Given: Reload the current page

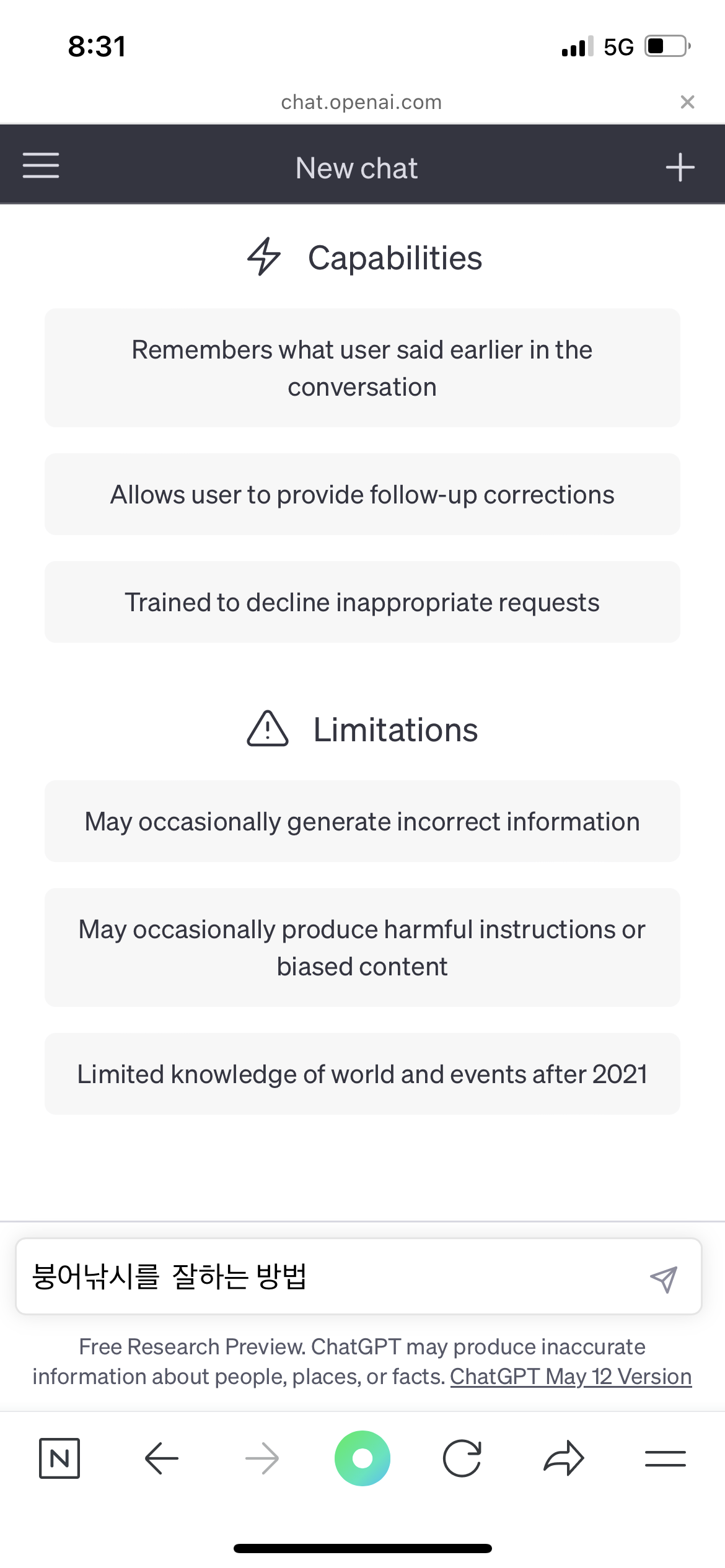Looking at the screenshot, I should pyautogui.click(x=462, y=1458).
